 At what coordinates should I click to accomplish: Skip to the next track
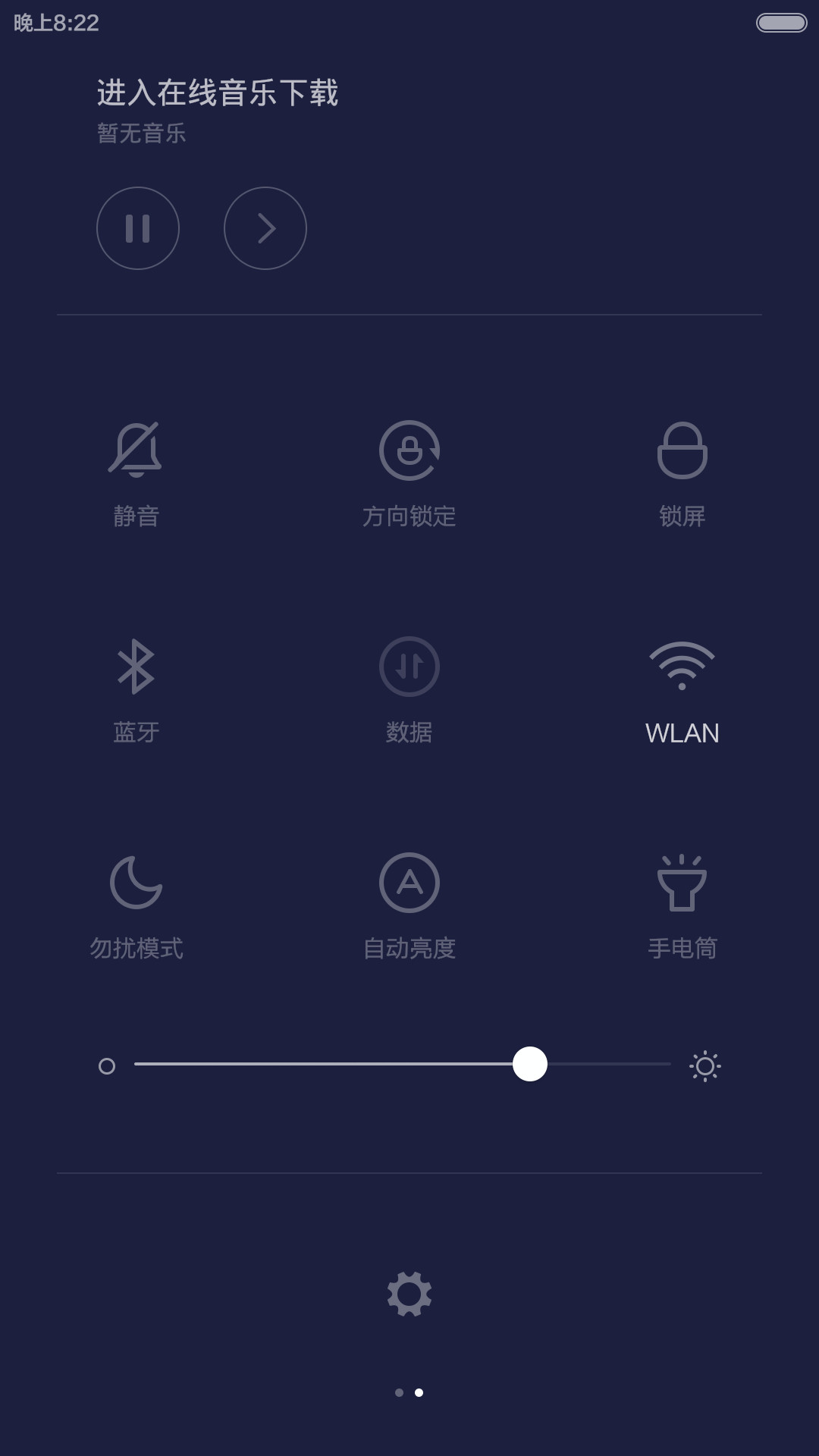coord(265,228)
